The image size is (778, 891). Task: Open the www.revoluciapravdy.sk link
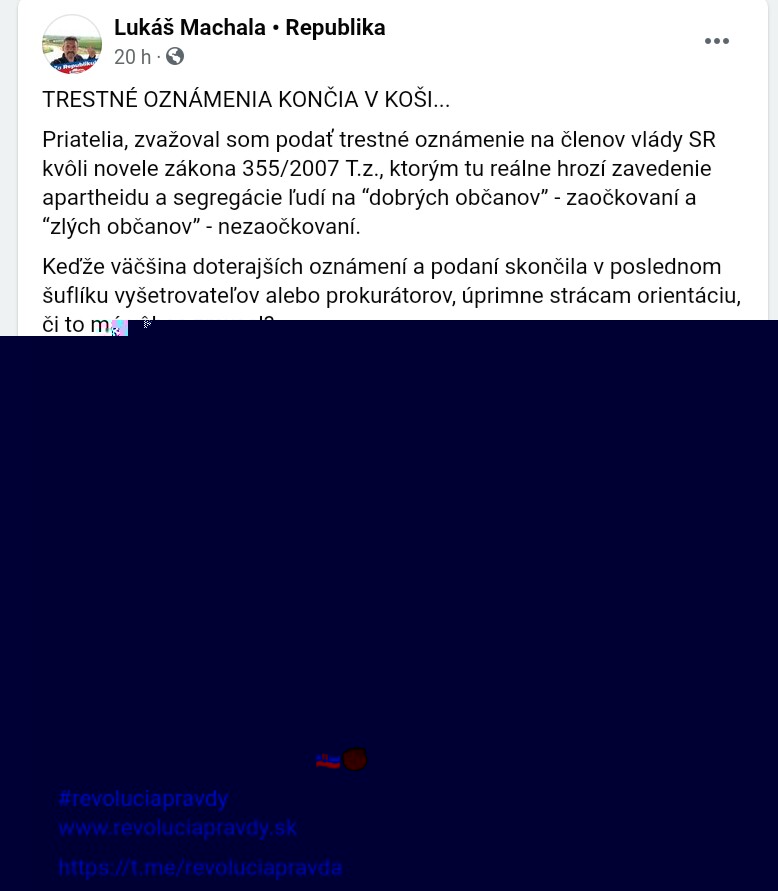click(x=177, y=828)
